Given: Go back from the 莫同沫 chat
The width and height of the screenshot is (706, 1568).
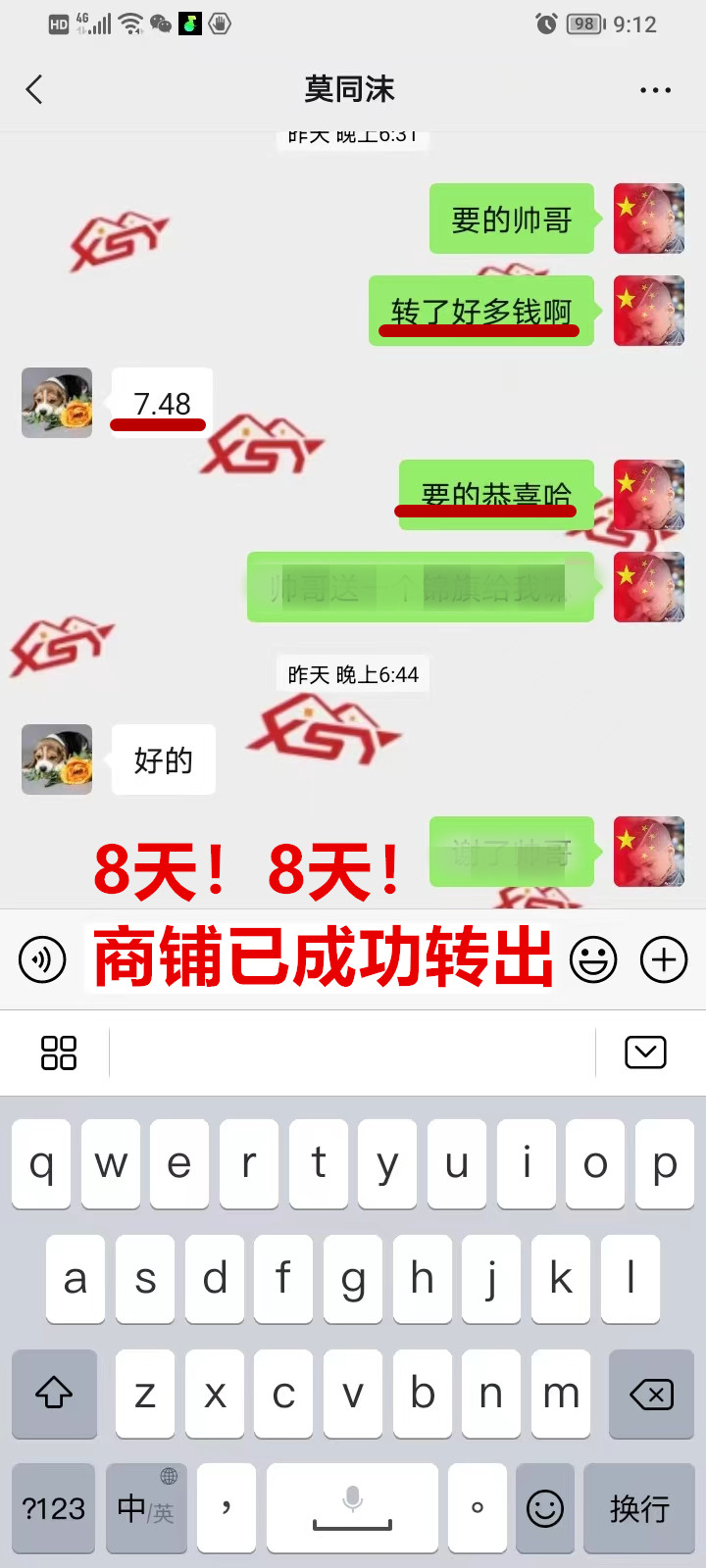Looking at the screenshot, I should pyautogui.click(x=34, y=90).
